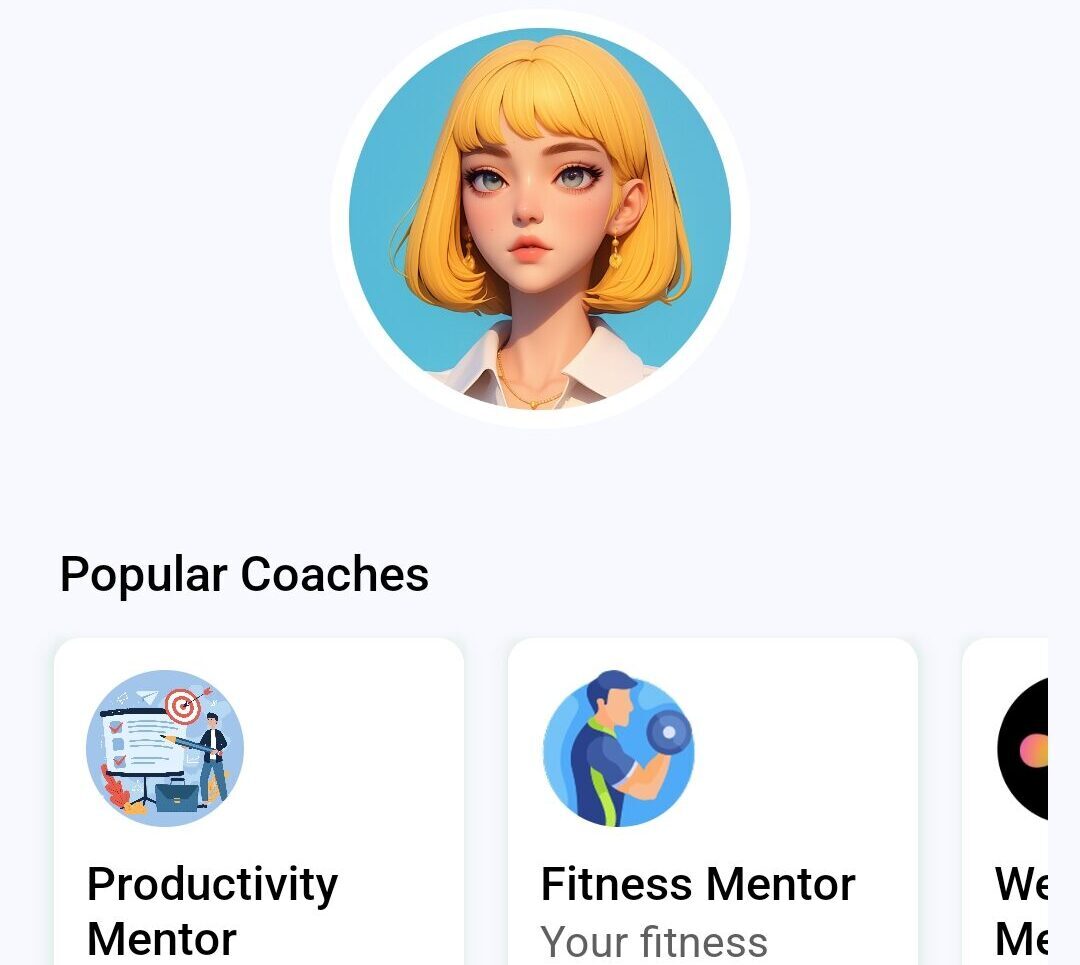Open the Productivity Mentor coach card
Screen dimensions: 1080x965
[258, 800]
